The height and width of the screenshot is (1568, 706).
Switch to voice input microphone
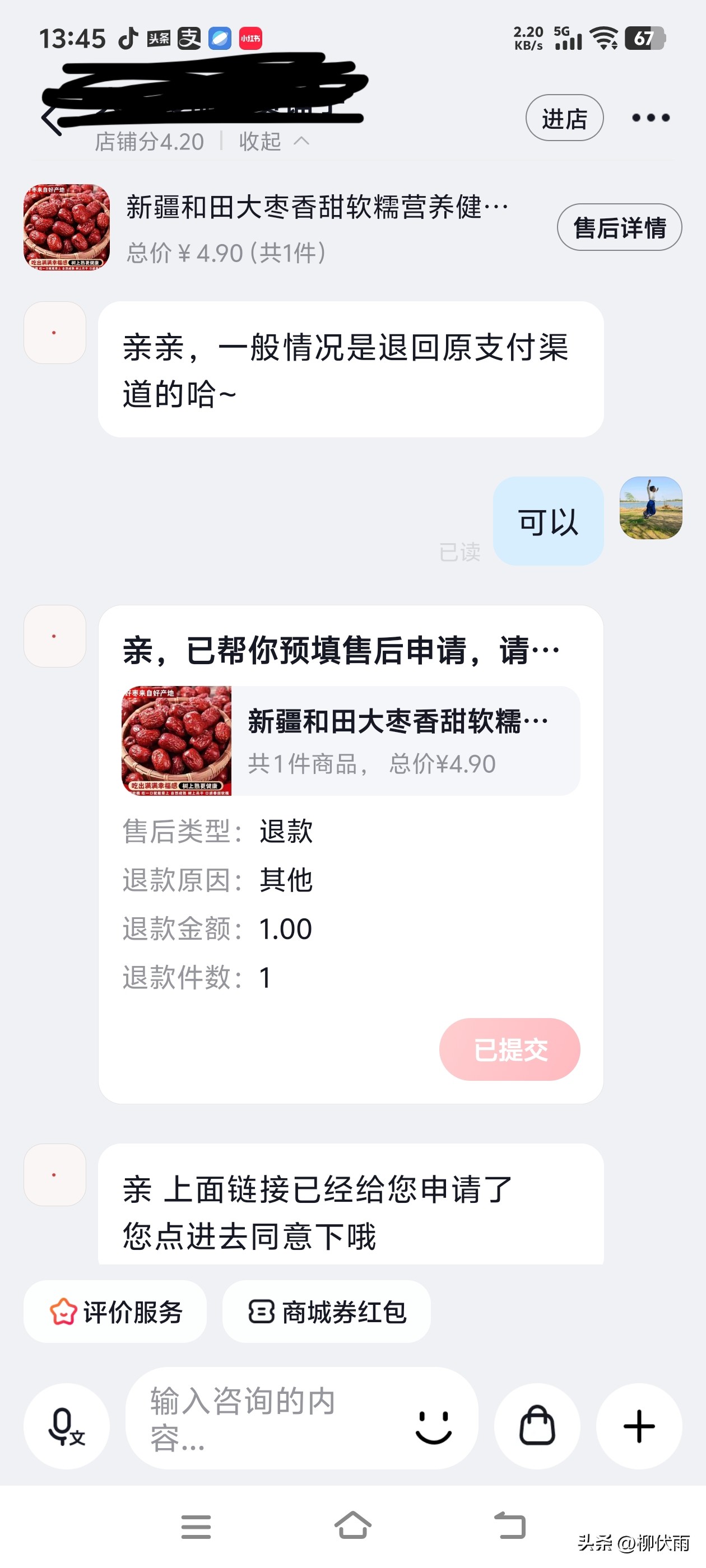66,1426
